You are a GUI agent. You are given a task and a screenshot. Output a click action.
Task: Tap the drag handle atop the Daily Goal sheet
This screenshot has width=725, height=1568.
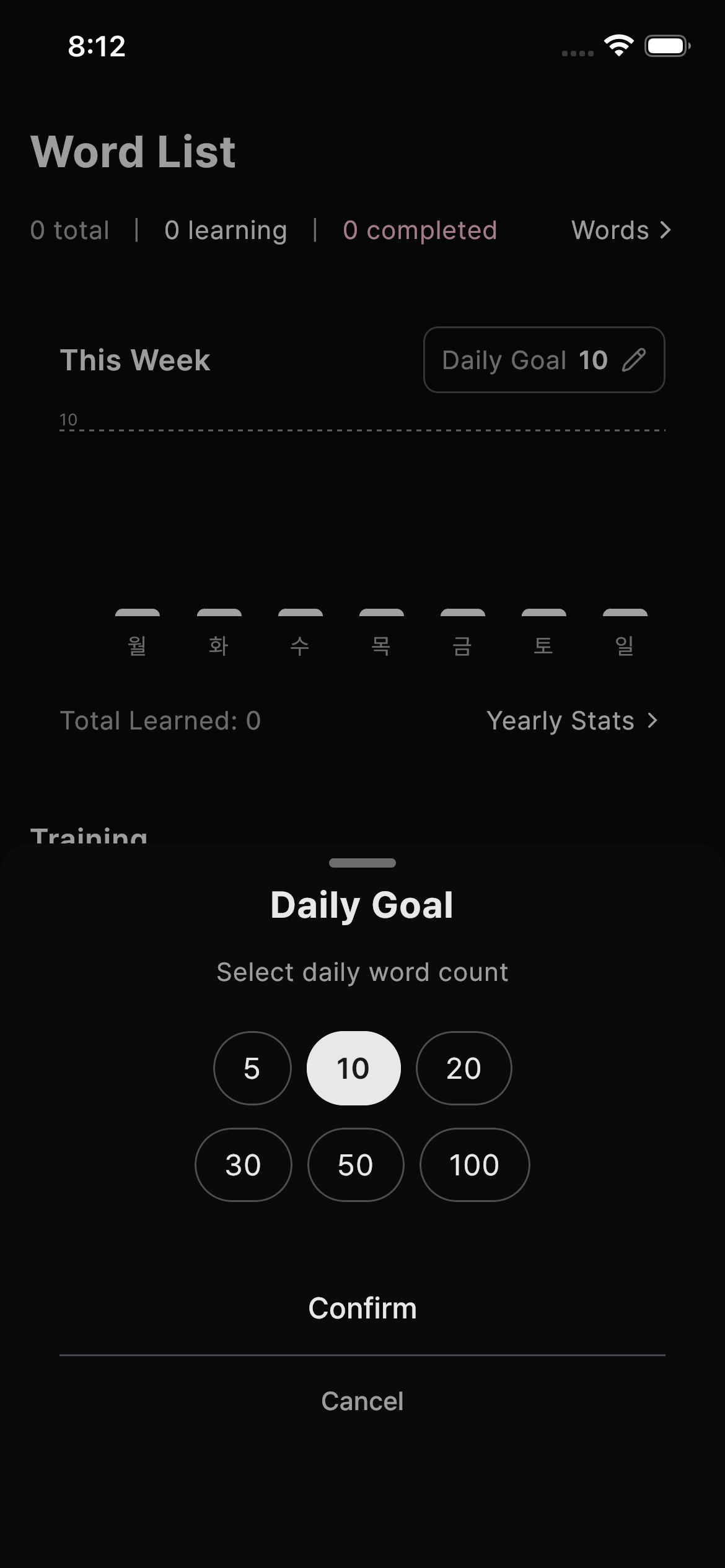(x=362, y=862)
